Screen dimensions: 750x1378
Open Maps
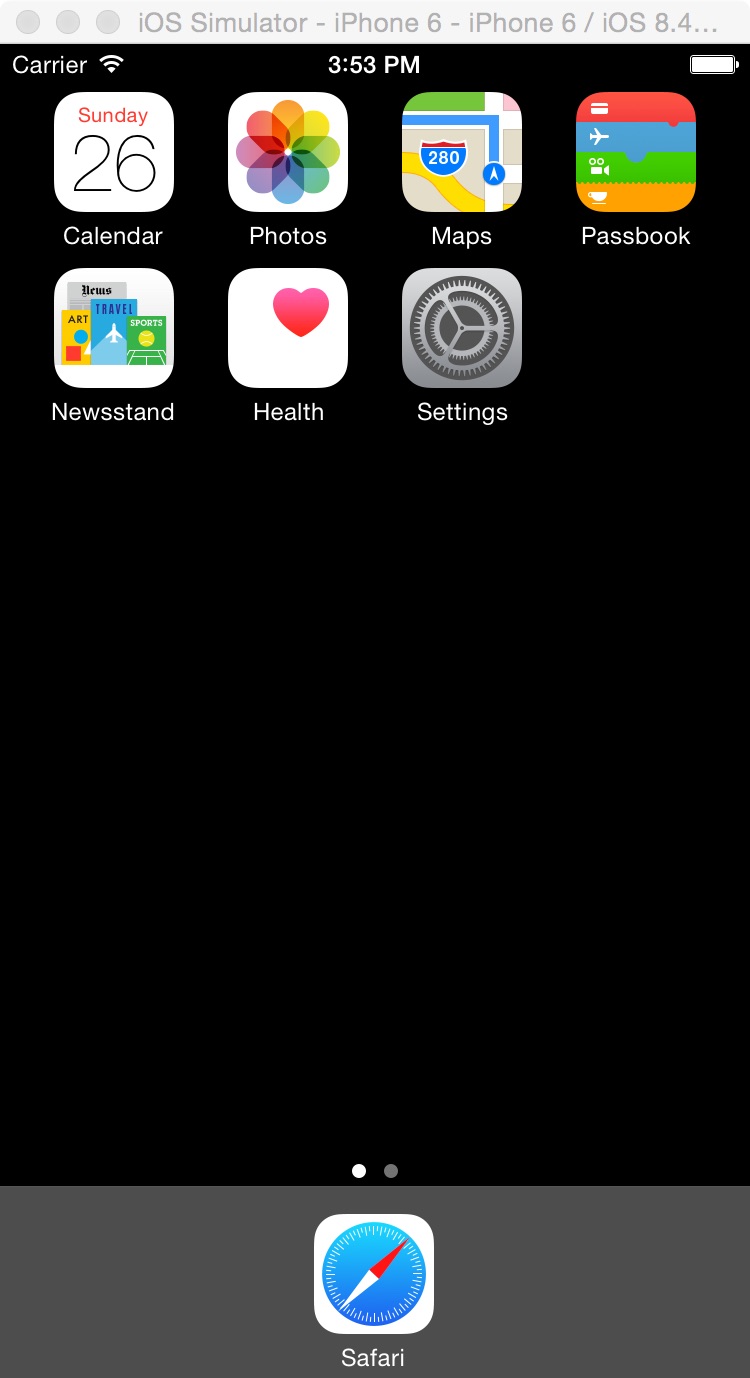click(x=462, y=152)
